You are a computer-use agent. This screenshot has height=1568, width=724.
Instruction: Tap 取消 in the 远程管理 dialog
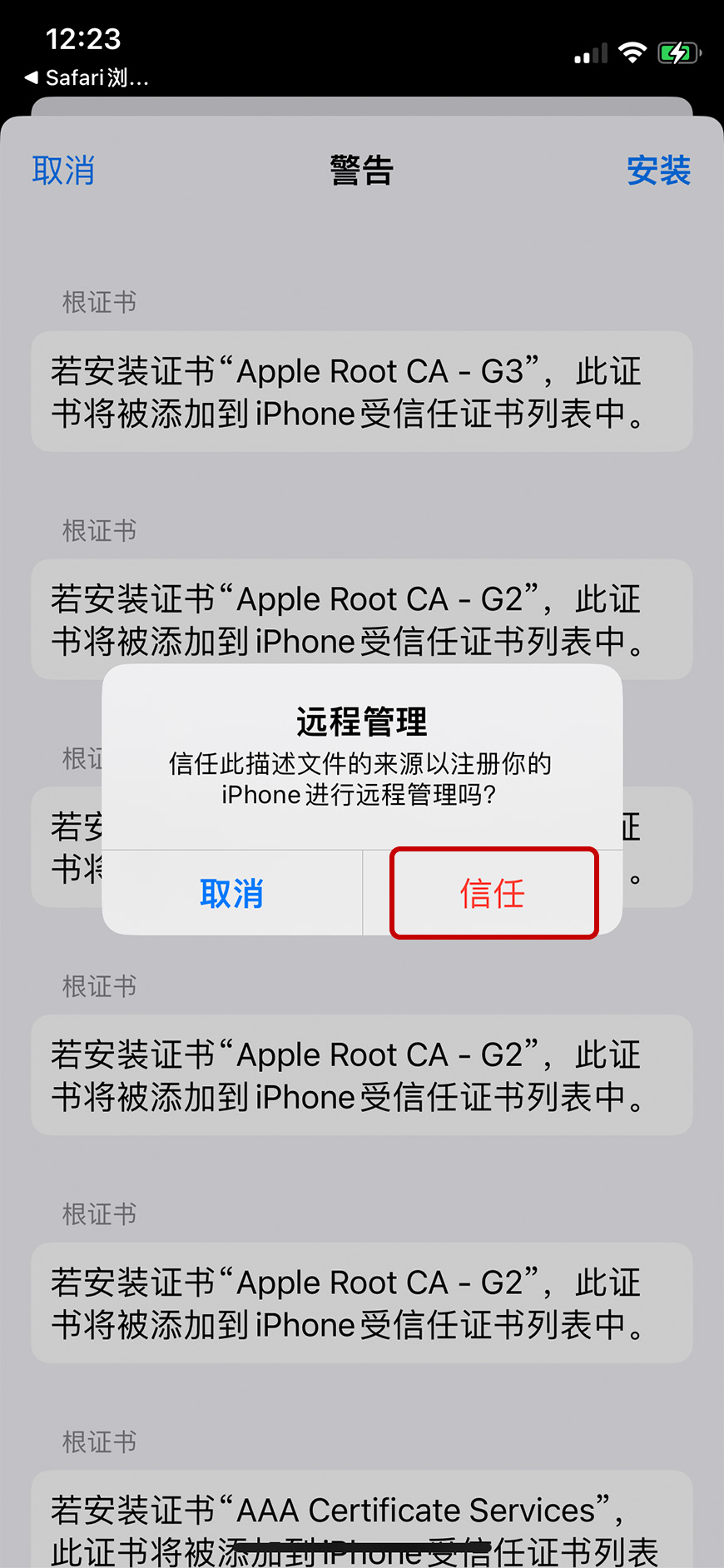[x=231, y=894]
